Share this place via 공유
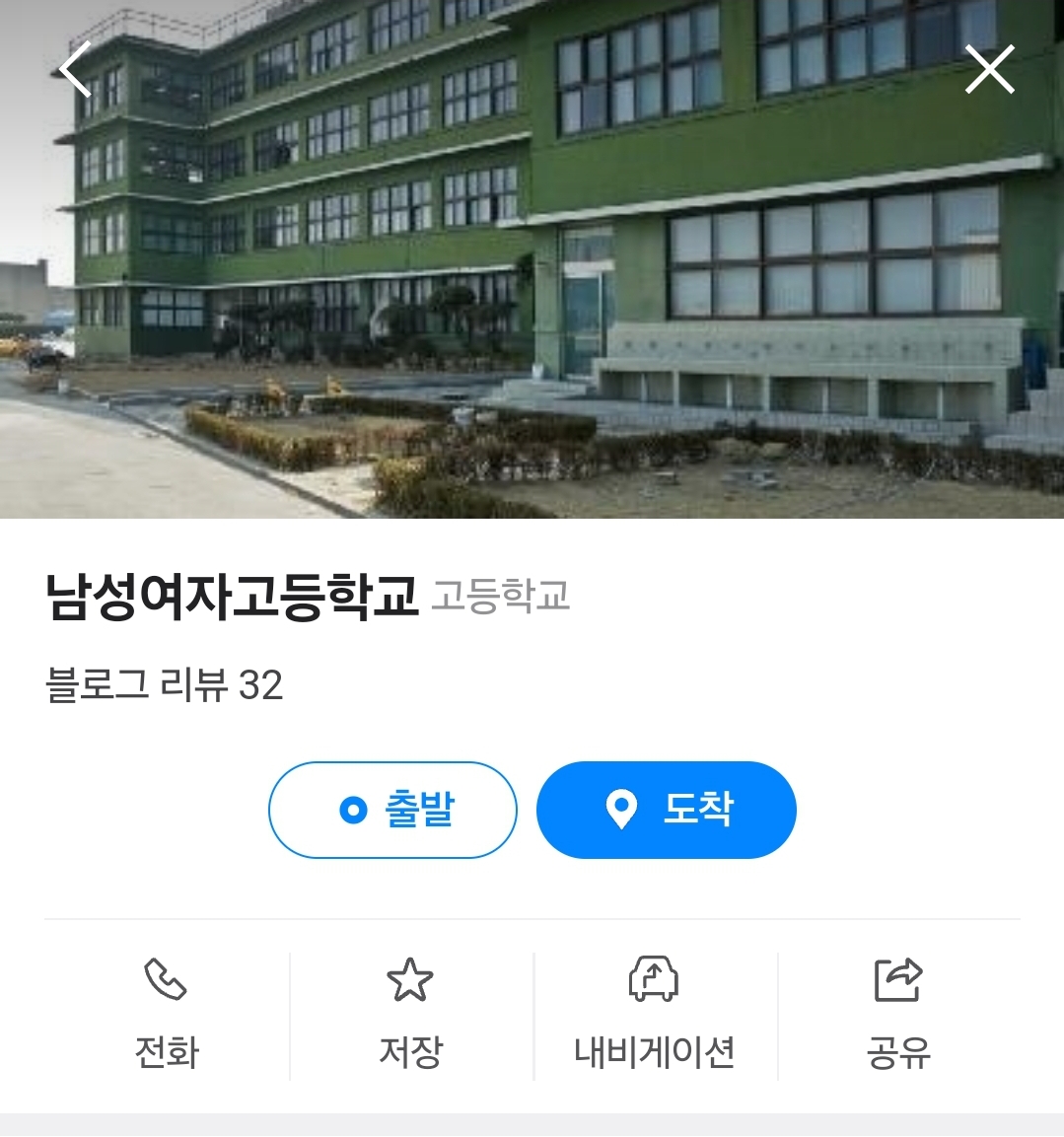This screenshot has width=1064, height=1137. 898,1016
